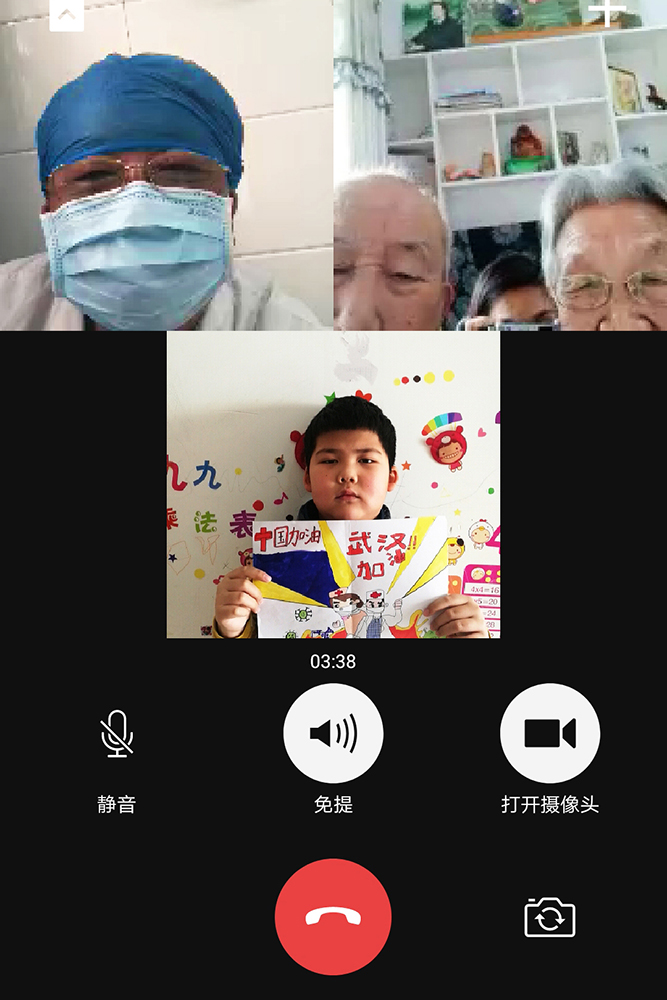Viewport: 667px width, 1000px height.
Task: Minimize the video call window
Action: 66,15
